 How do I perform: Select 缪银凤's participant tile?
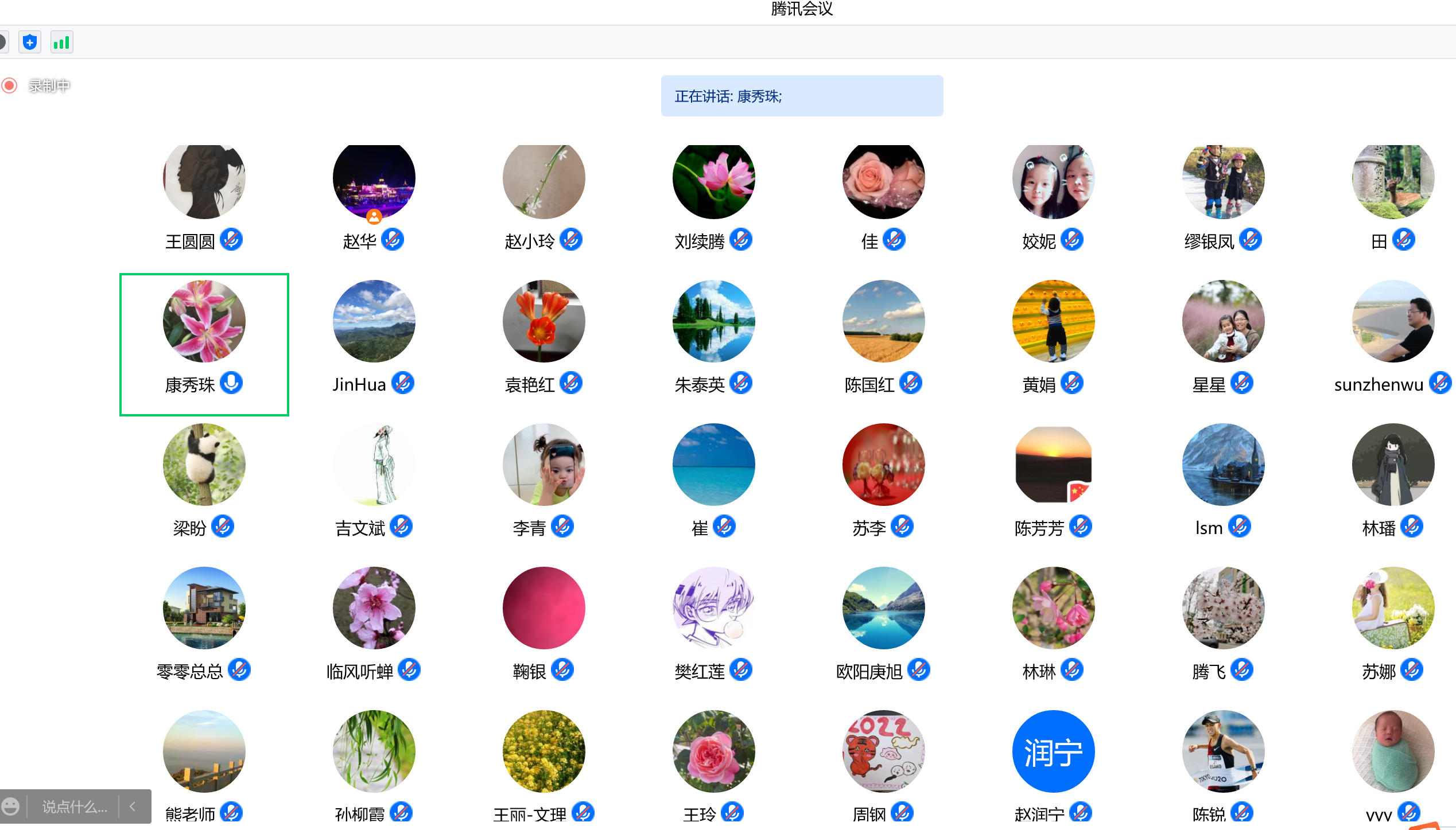1223,182
